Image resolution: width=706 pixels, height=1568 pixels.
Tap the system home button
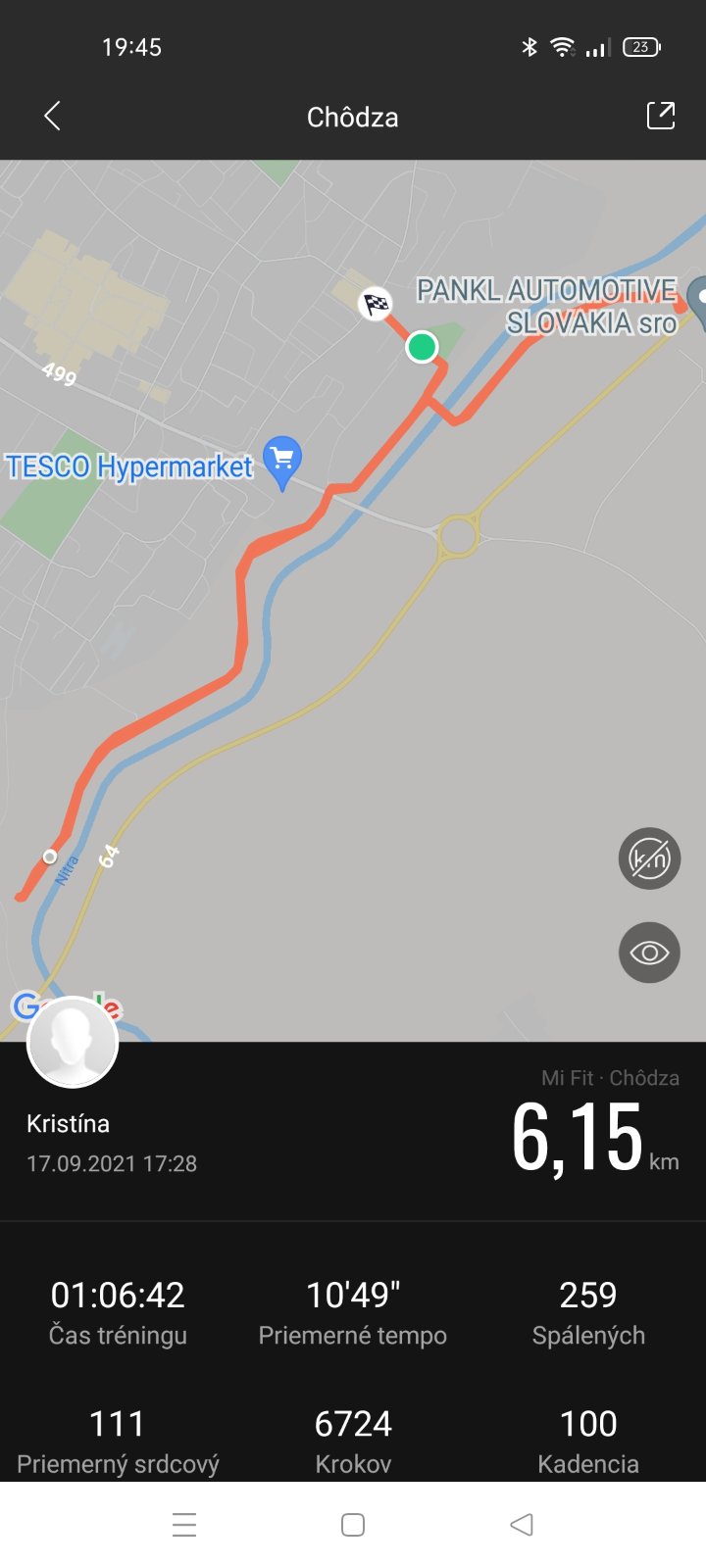click(353, 1525)
